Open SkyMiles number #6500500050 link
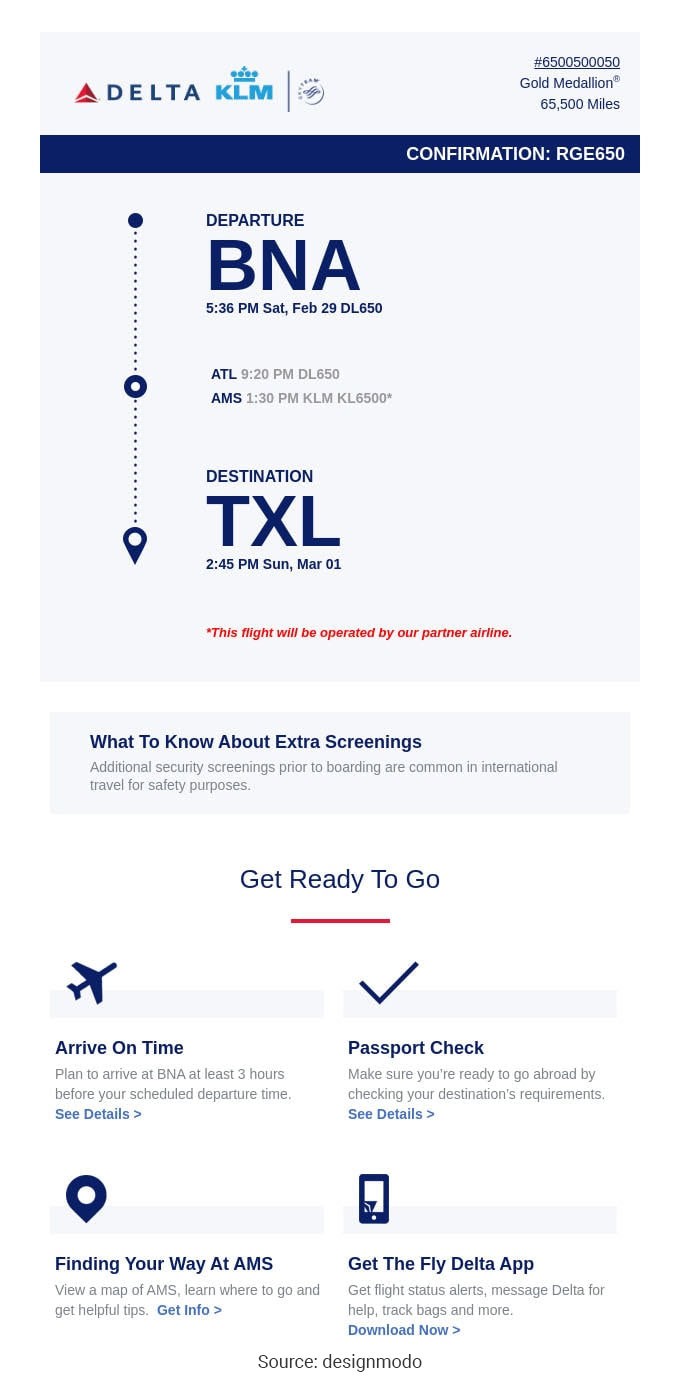 click(576, 62)
